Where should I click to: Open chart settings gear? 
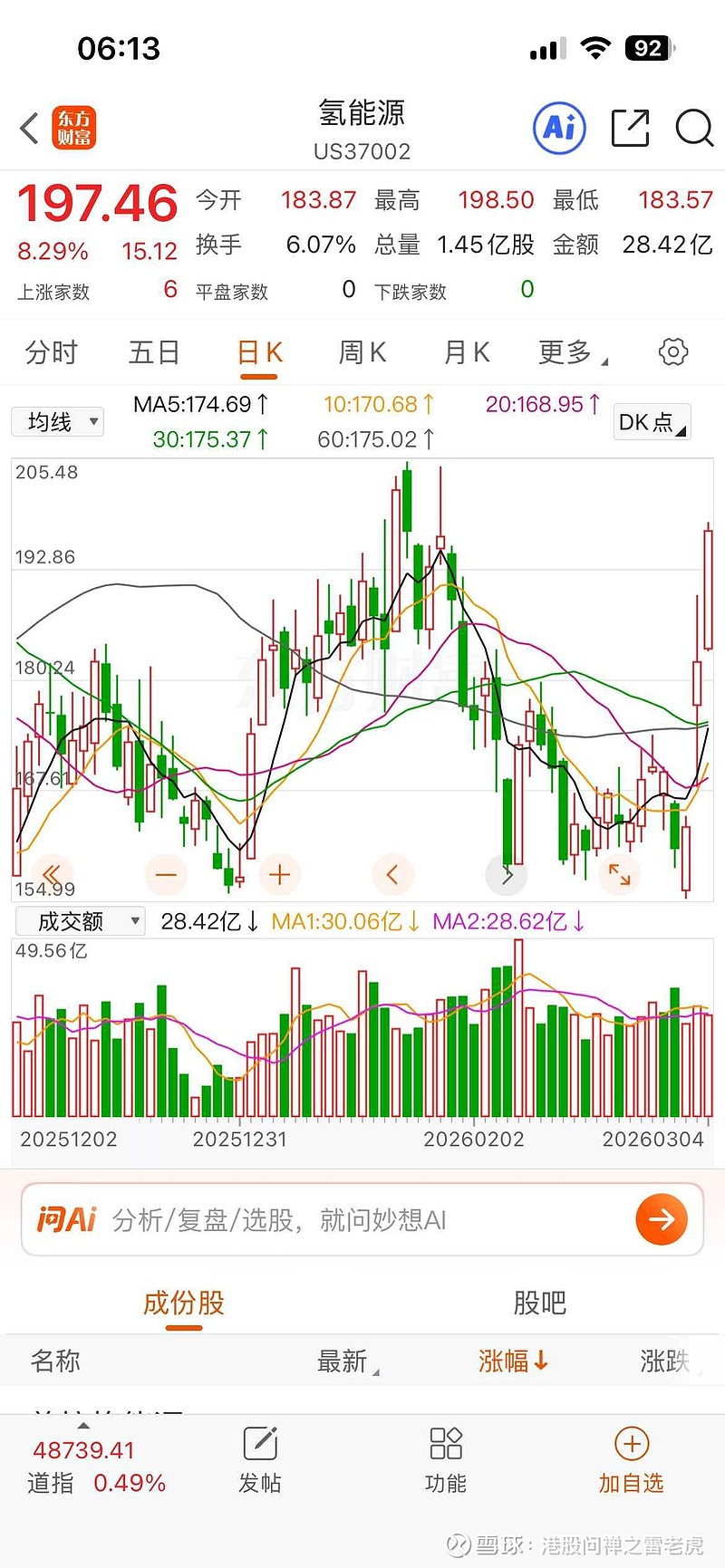pos(673,352)
